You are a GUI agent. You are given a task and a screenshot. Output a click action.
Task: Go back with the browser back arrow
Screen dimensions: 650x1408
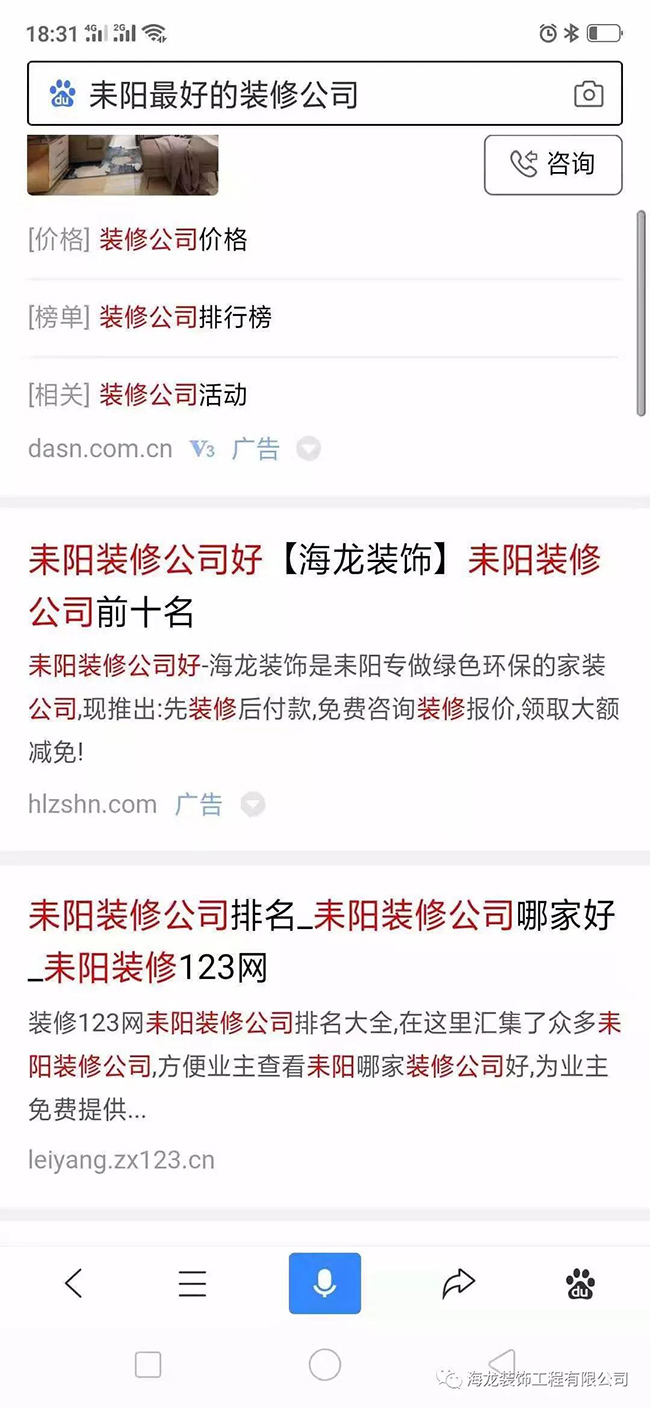tap(73, 1283)
